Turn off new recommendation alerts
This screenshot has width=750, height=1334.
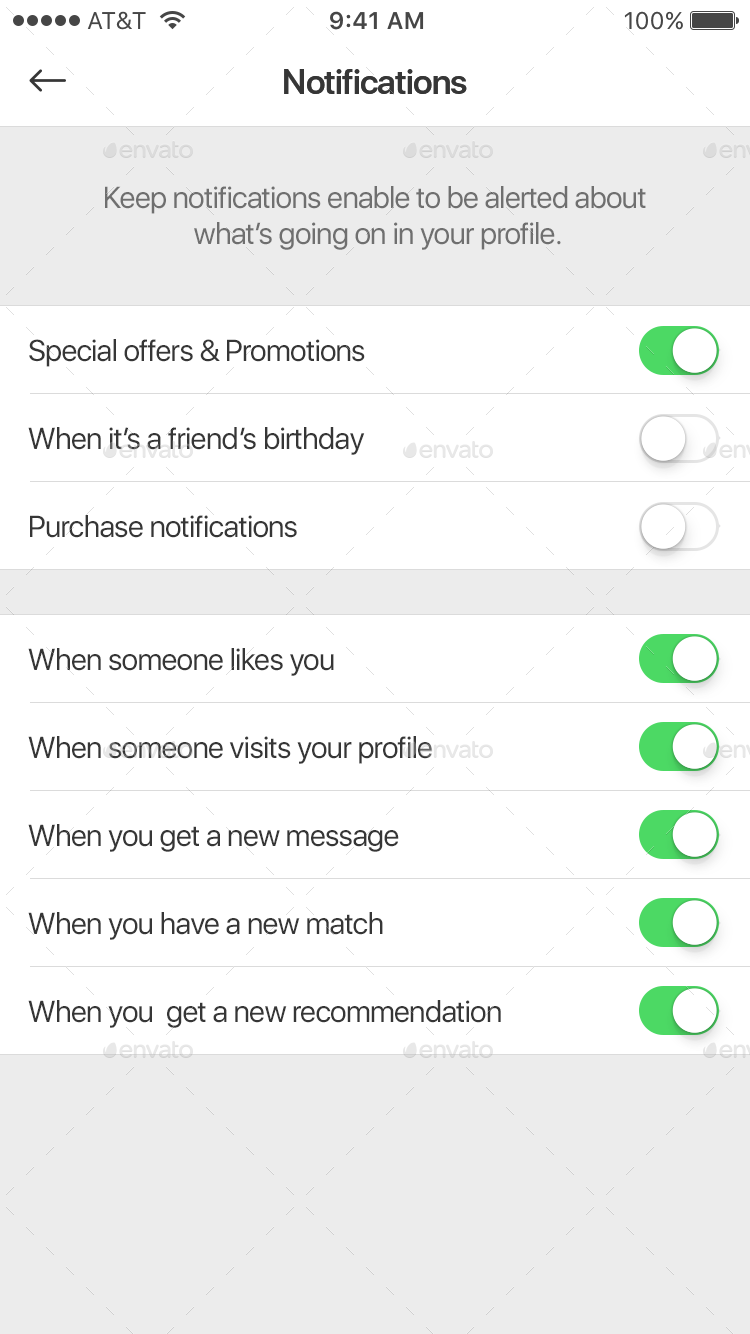(x=679, y=1012)
